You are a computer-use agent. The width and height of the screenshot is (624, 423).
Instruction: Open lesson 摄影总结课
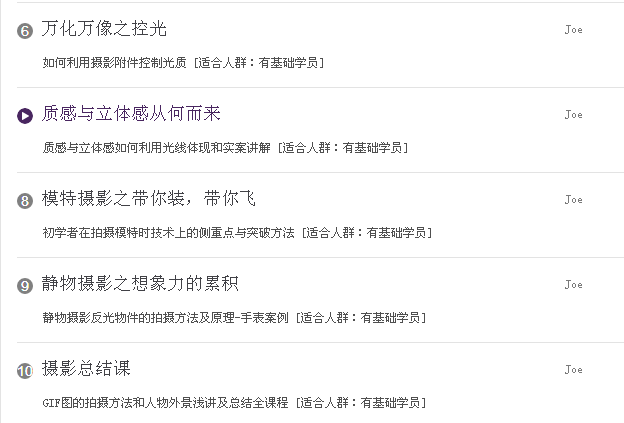point(86,369)
